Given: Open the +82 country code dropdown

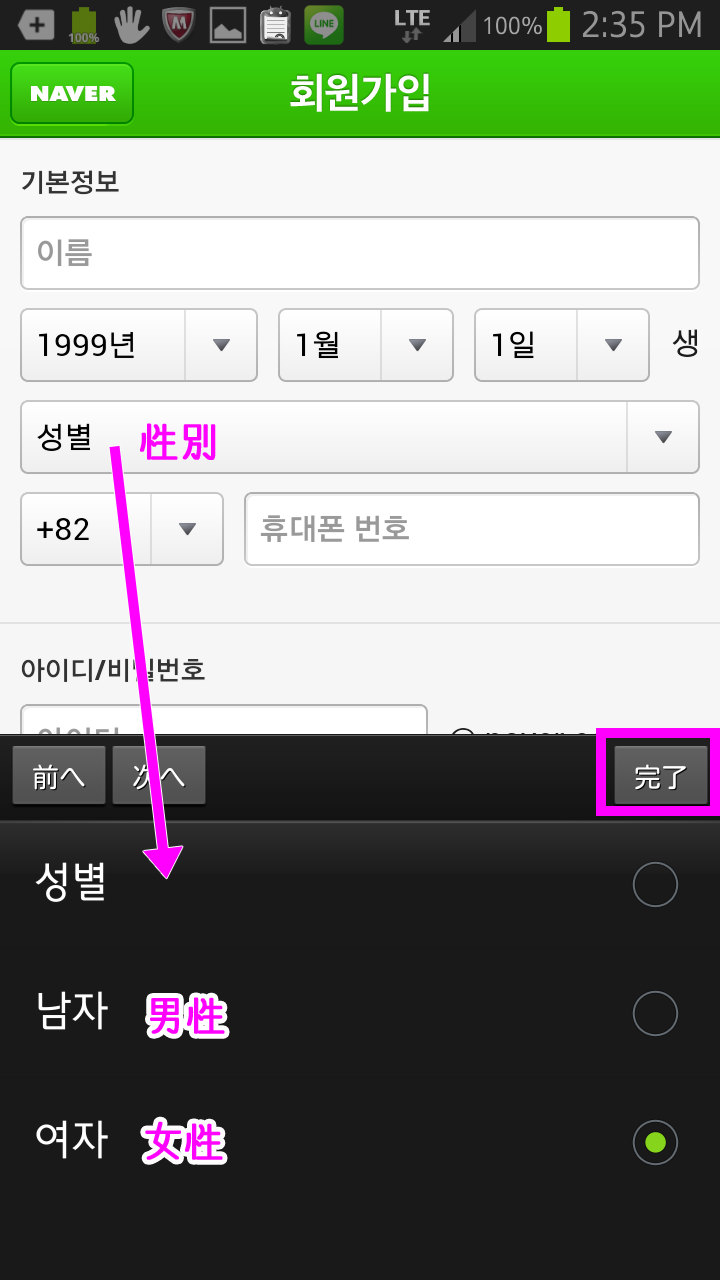Looking at the screenshot, I should [122, 529].
